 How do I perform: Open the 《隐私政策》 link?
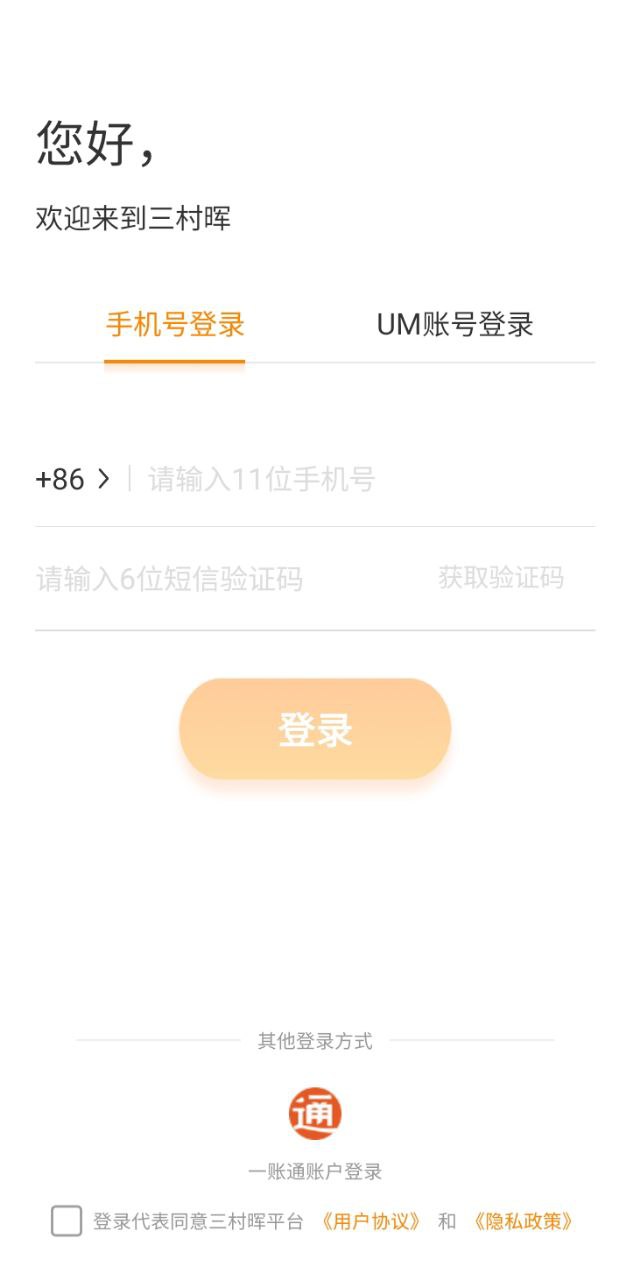click(x=522, y=1222)
